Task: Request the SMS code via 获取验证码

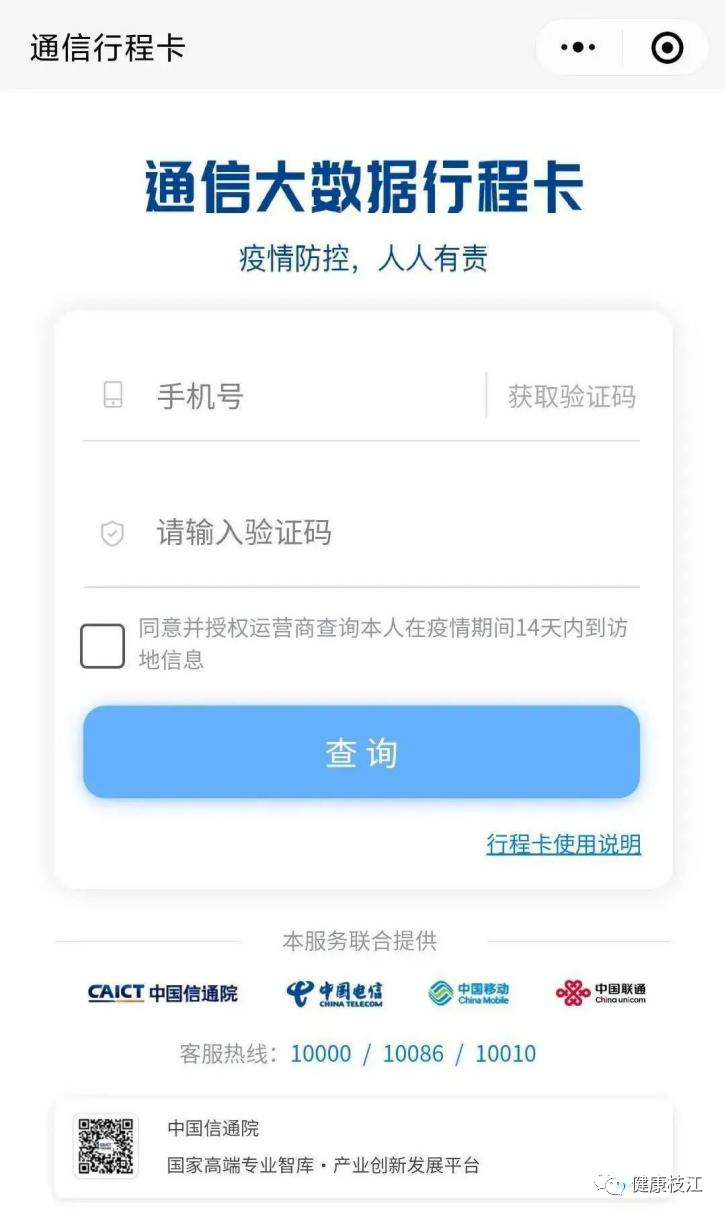Action: pos(571,396)
